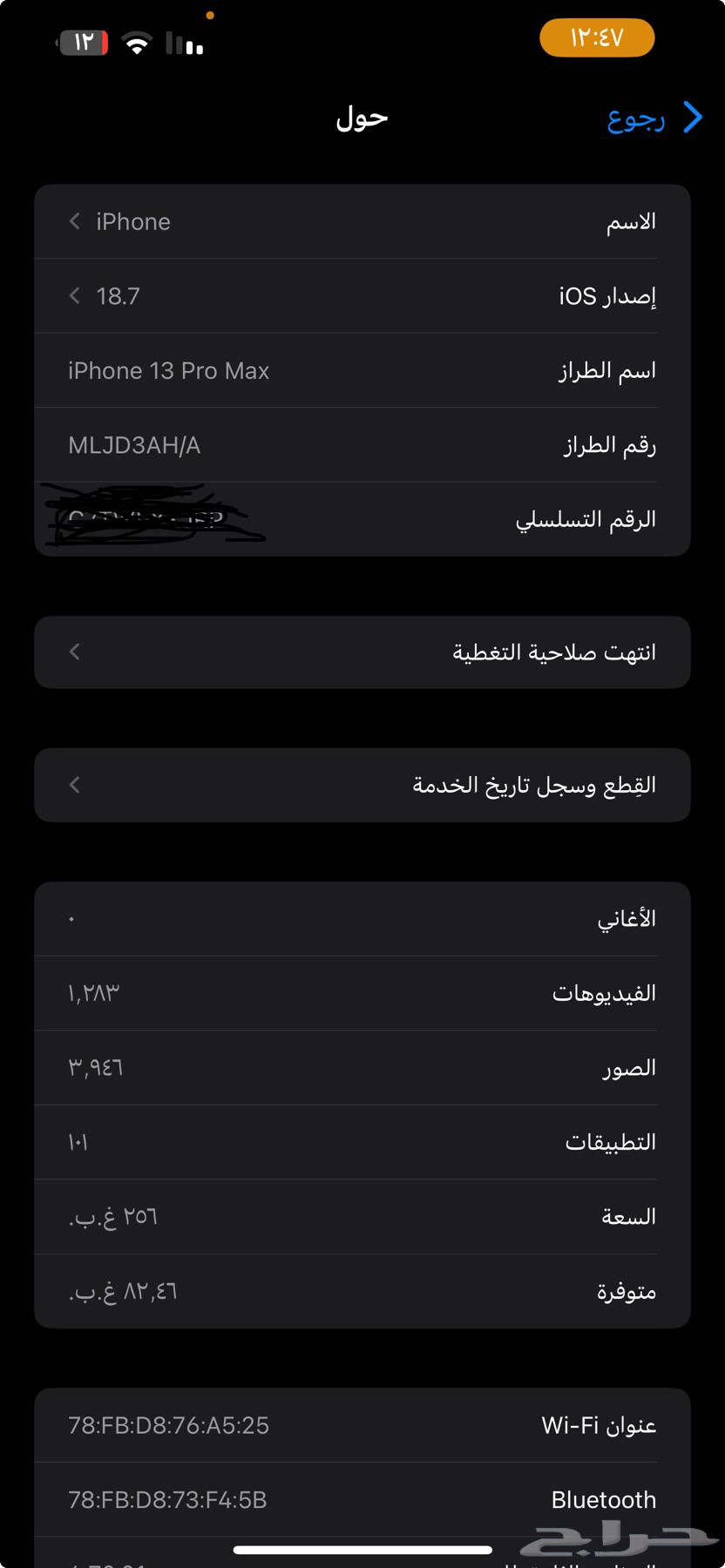This screenshot has height=1568, width=725.
Task: Open انتهت صلاحية التغطية details
Action: coord(362,651)
